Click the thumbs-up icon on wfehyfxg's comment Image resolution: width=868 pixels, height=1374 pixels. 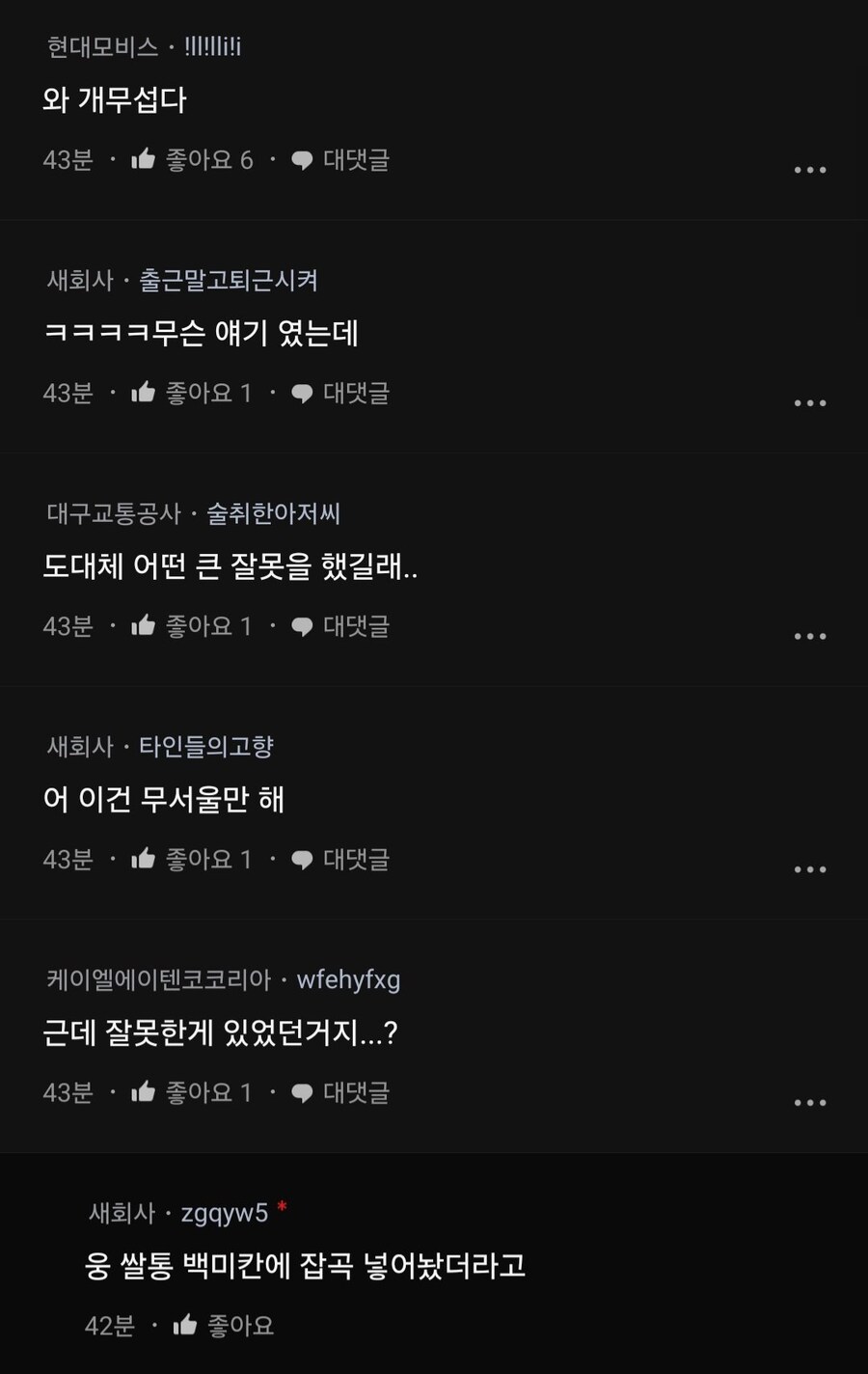coord(143,1091)
